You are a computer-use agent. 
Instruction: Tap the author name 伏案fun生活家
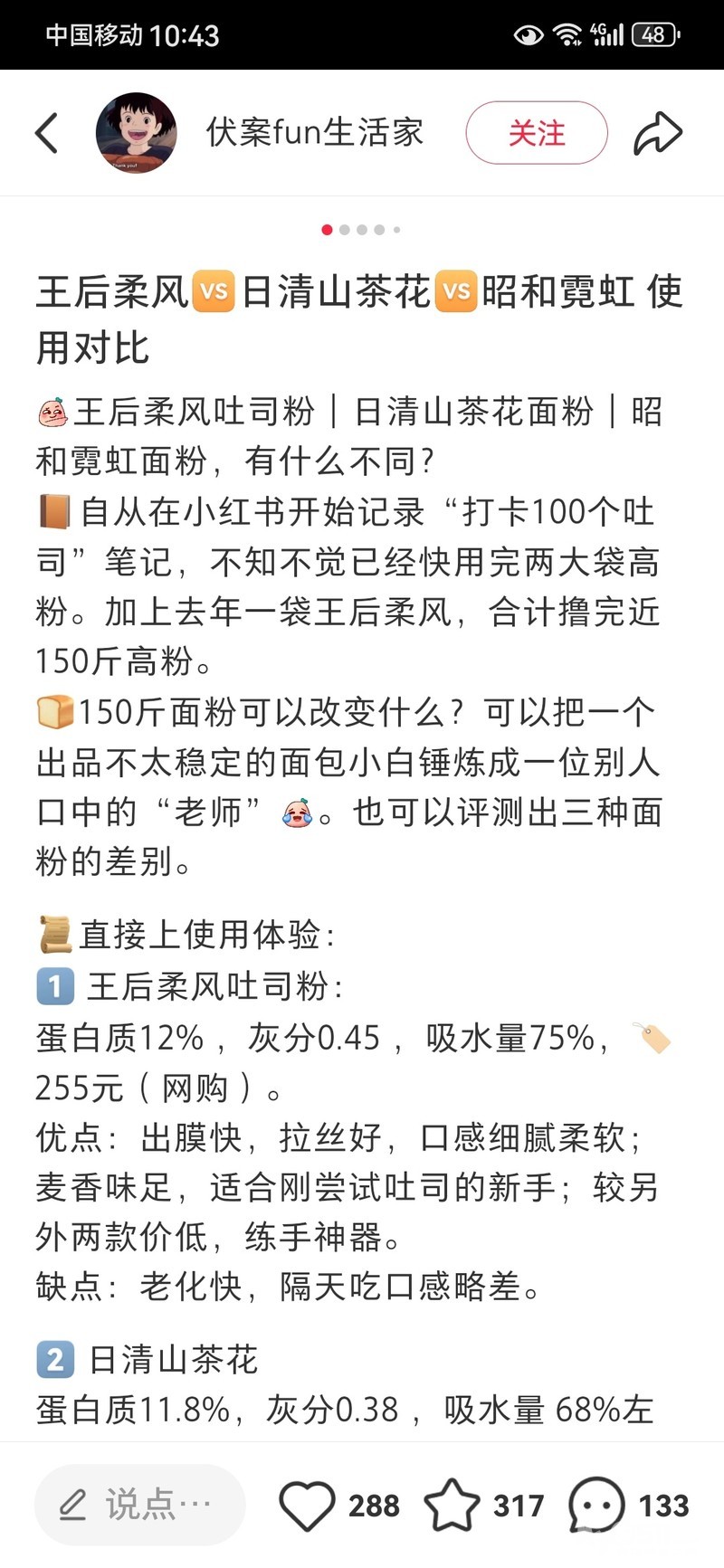tap(314, 133)
